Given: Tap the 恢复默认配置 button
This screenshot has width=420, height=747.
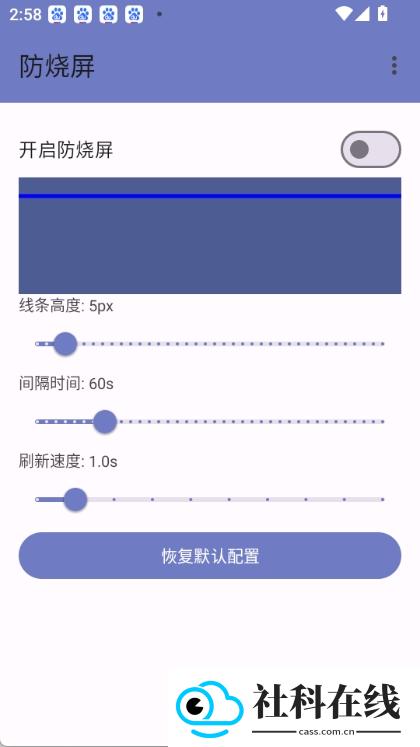Looking at the screenshot, I should (x=210, y=556).
